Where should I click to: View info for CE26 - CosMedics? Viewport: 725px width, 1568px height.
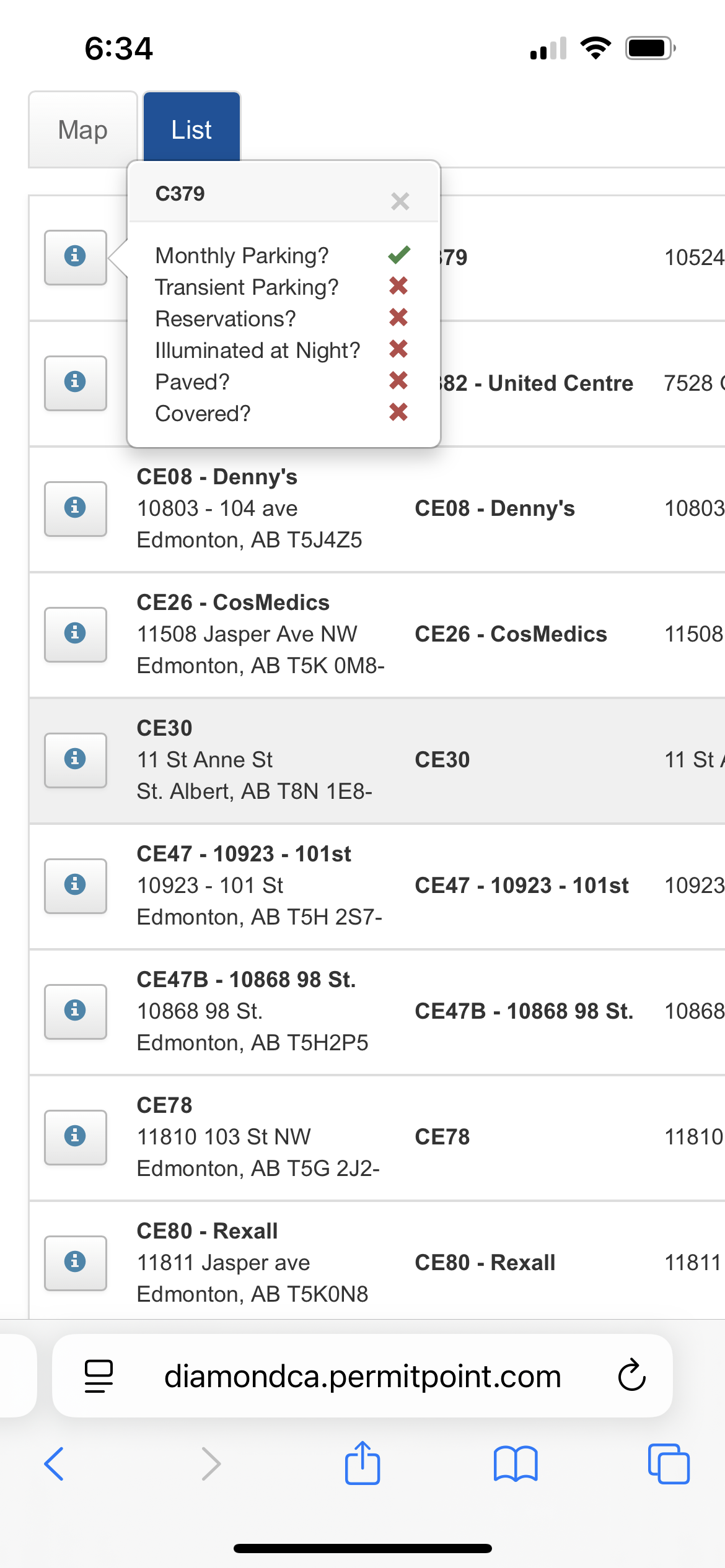coord(75,634)
